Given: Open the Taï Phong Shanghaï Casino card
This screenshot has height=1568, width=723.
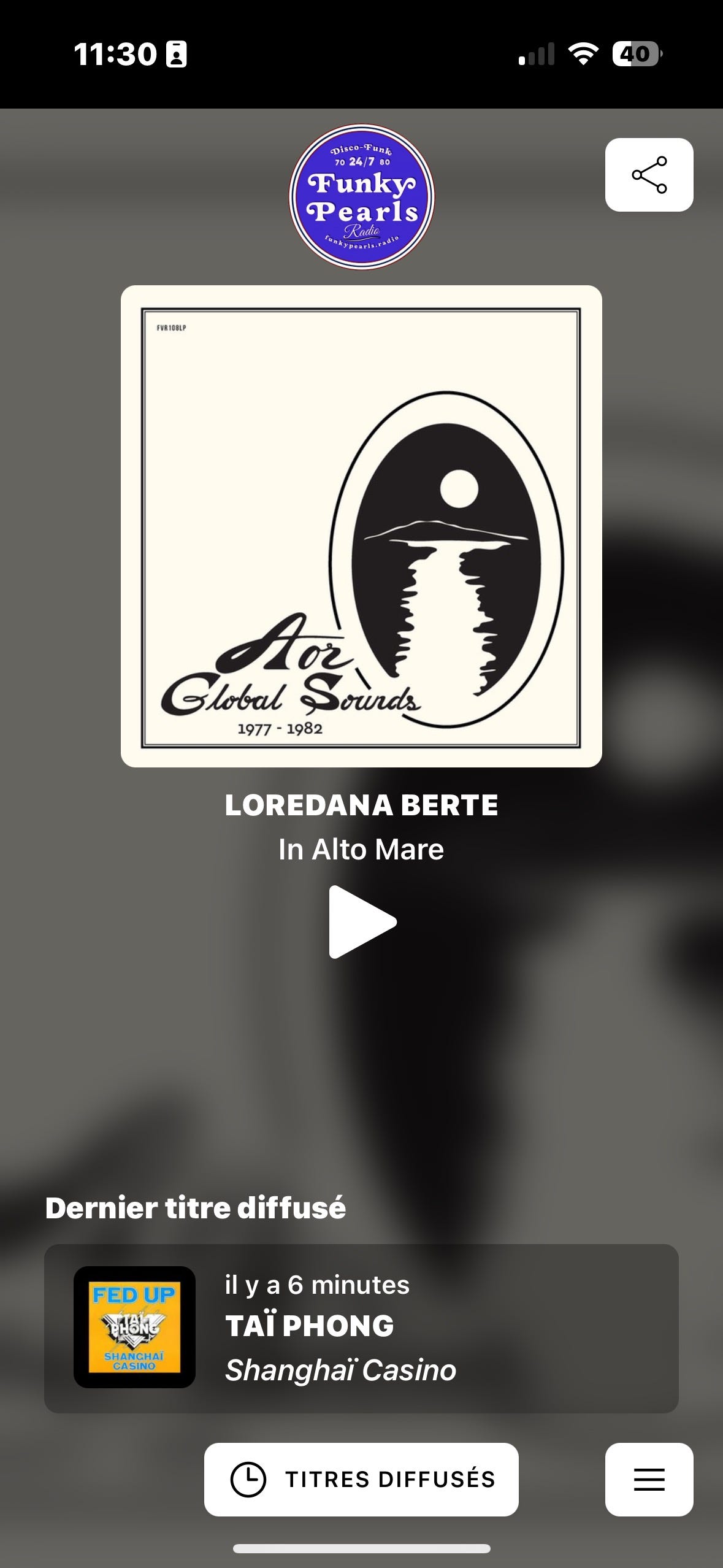Looking at the screenshot, I should [361, 1328].
